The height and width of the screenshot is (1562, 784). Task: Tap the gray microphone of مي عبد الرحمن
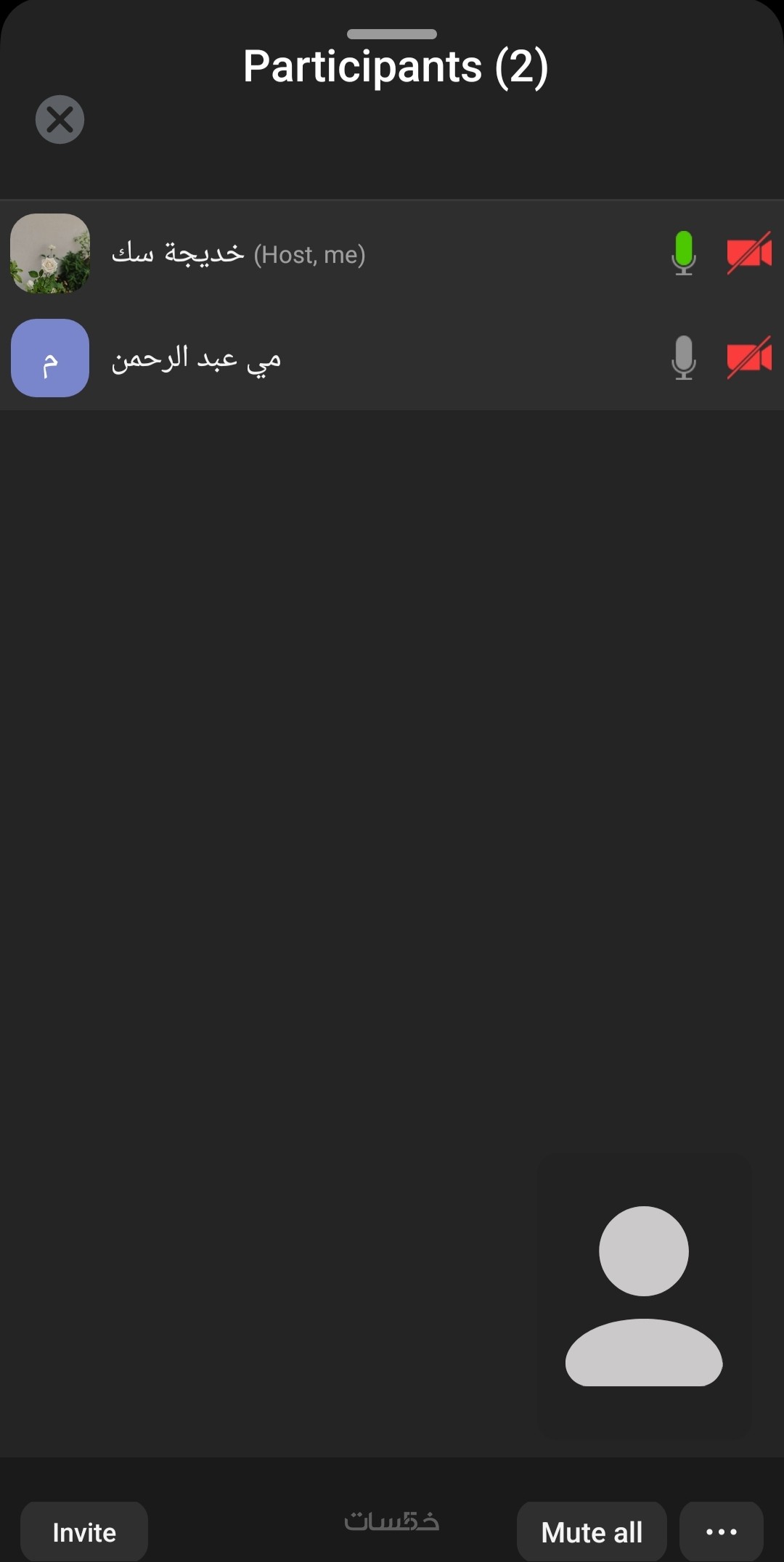point(683,358)
